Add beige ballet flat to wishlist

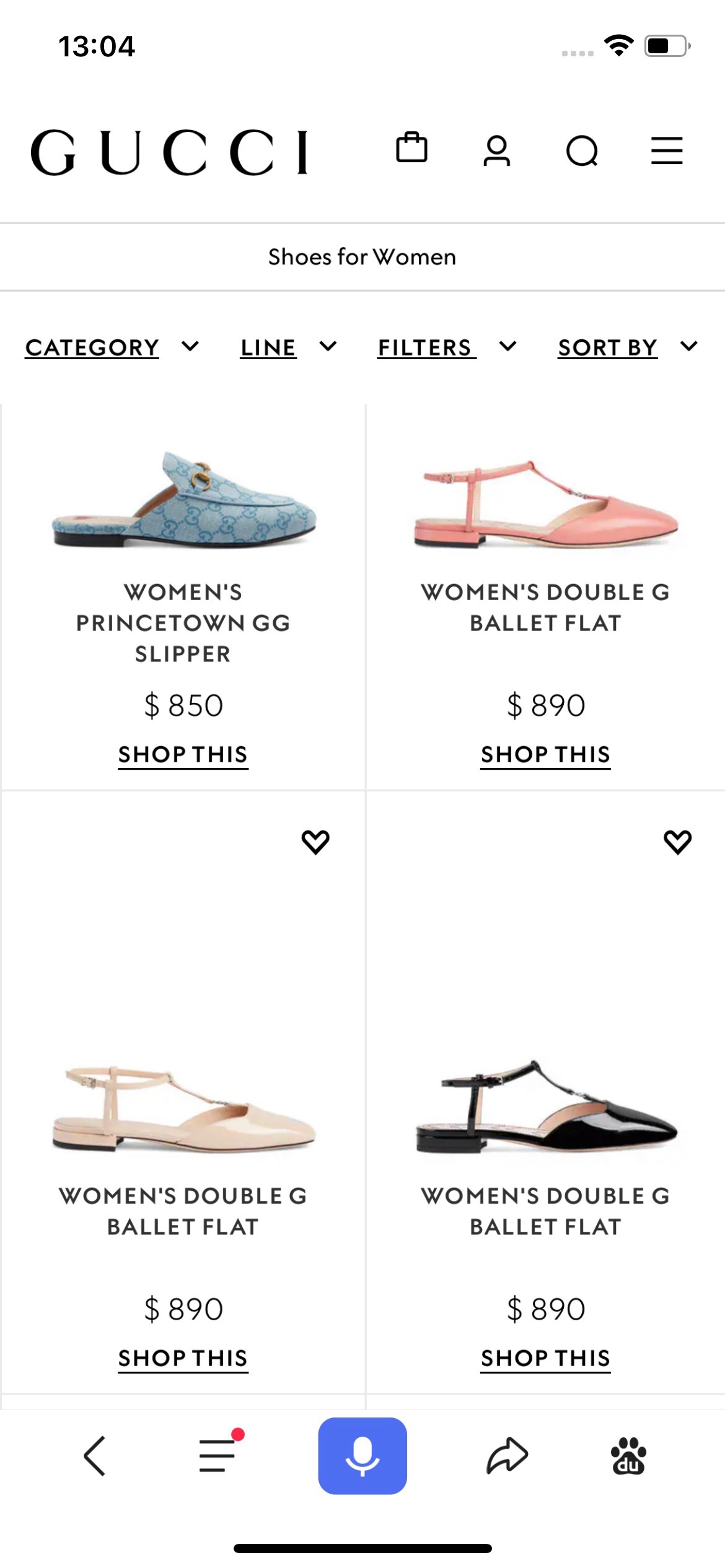point(315,842)
